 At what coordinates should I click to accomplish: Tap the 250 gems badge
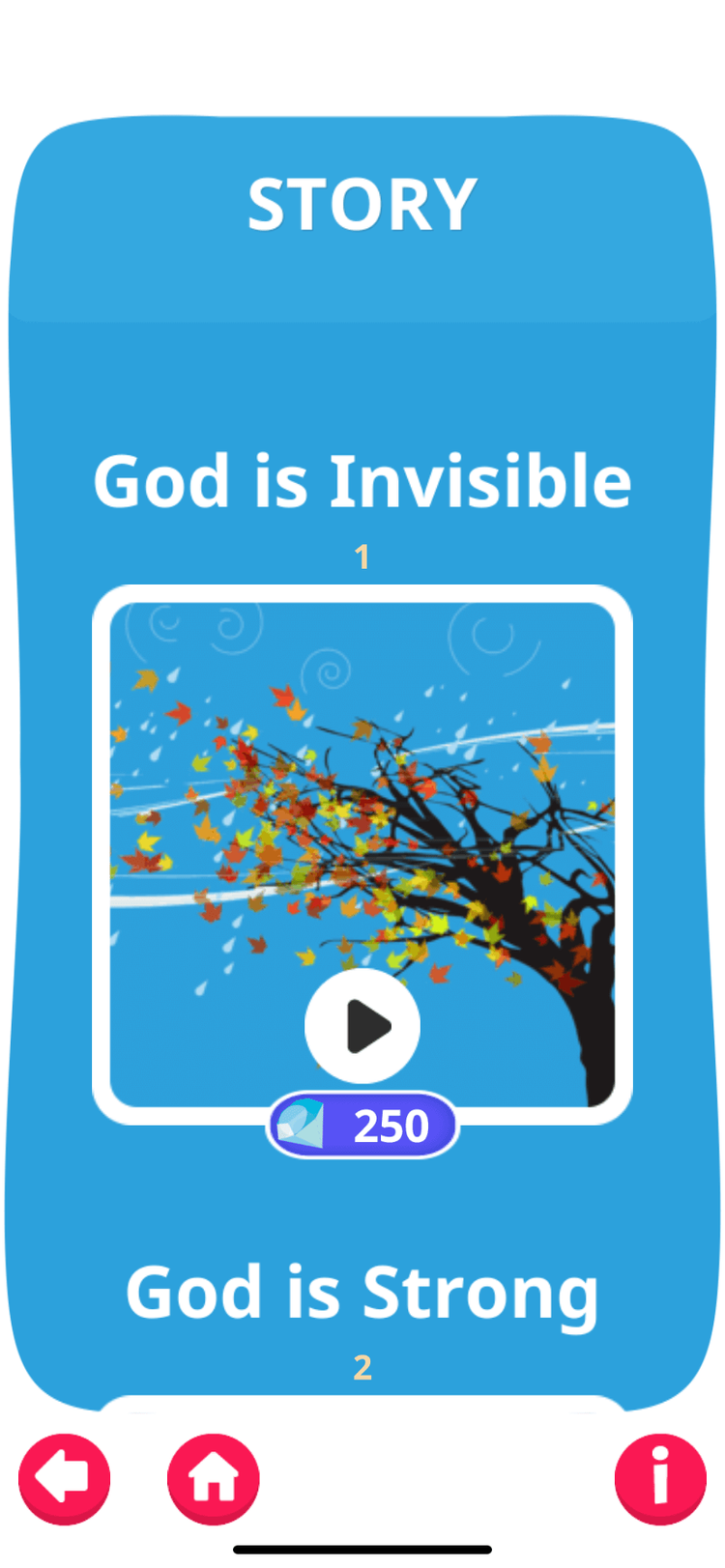point(362,1126)
